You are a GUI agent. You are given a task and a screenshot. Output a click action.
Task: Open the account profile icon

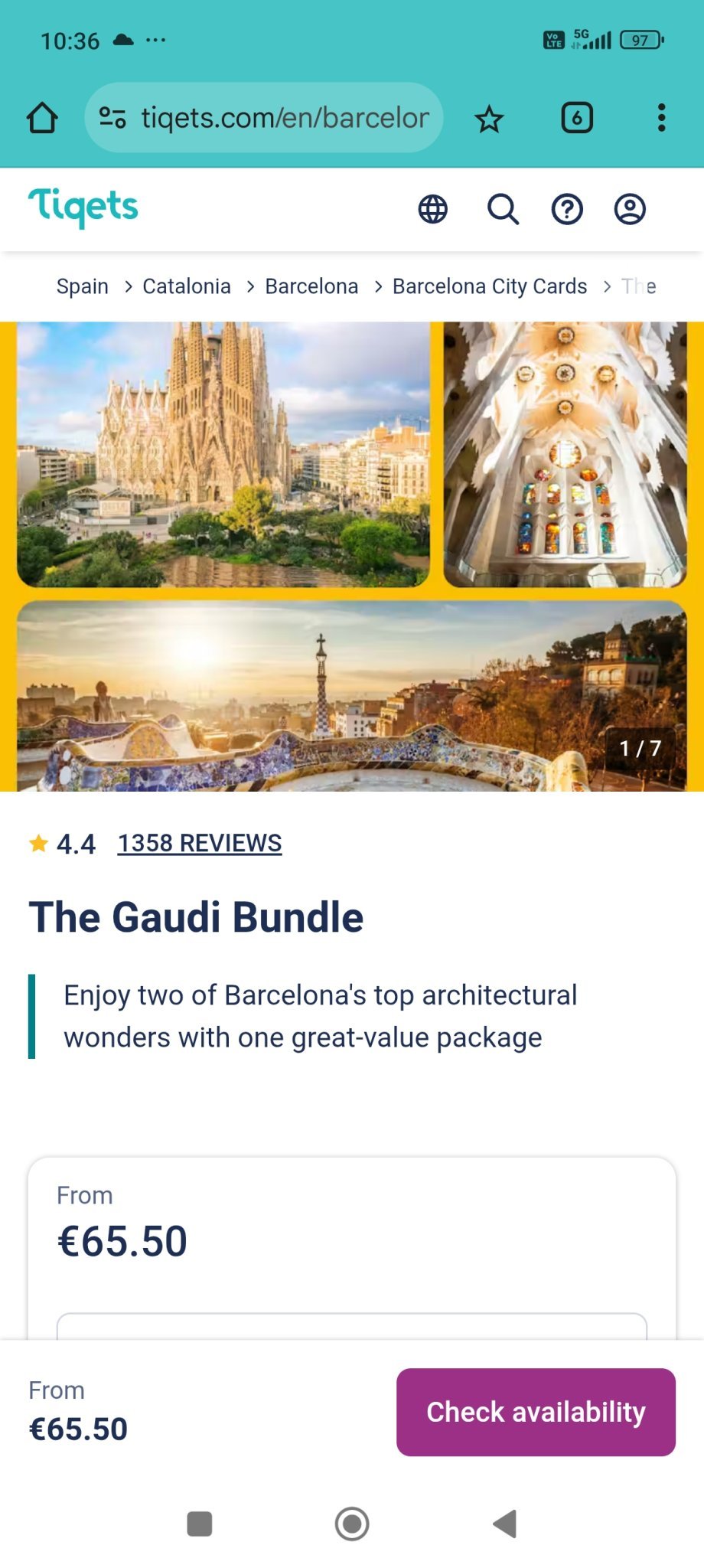tap(630, 209)
